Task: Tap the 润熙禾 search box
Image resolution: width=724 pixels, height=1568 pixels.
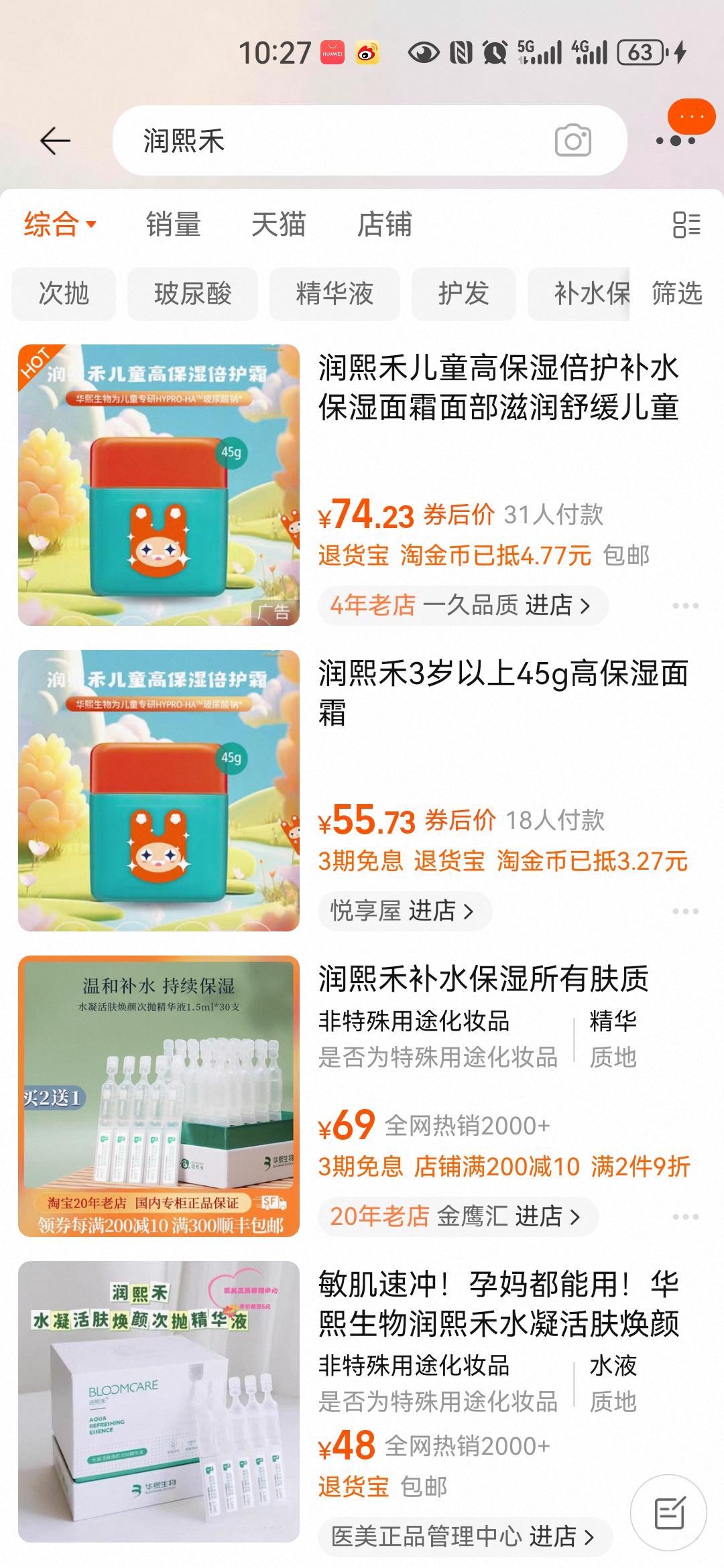Action: coord(335,141)
